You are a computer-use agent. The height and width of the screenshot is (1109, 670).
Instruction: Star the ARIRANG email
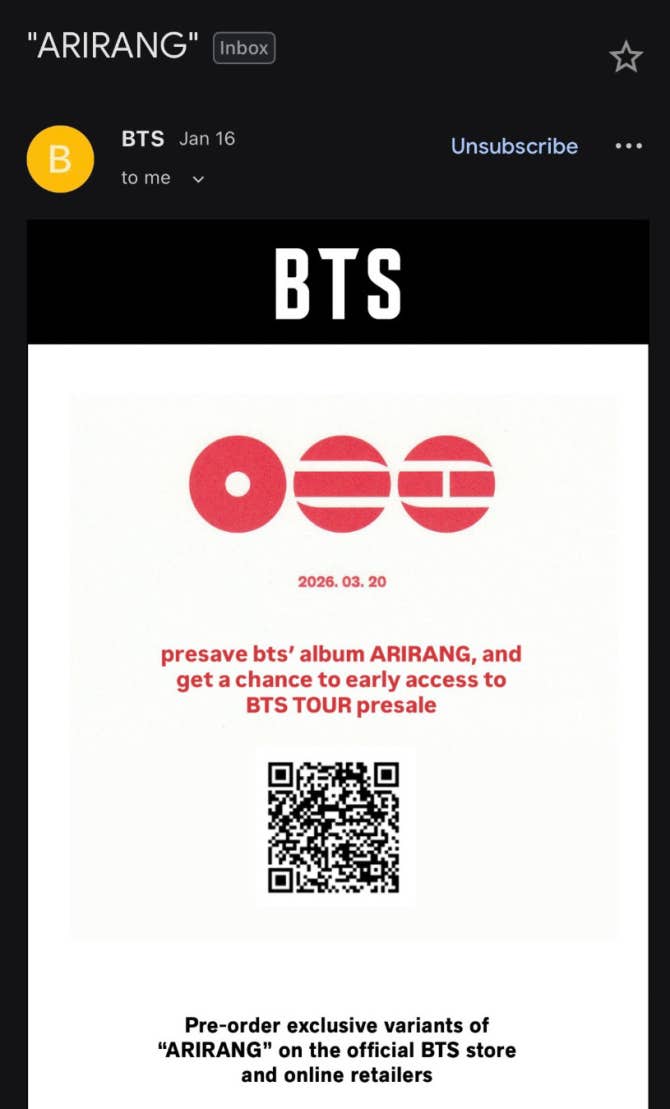(625, 57)
